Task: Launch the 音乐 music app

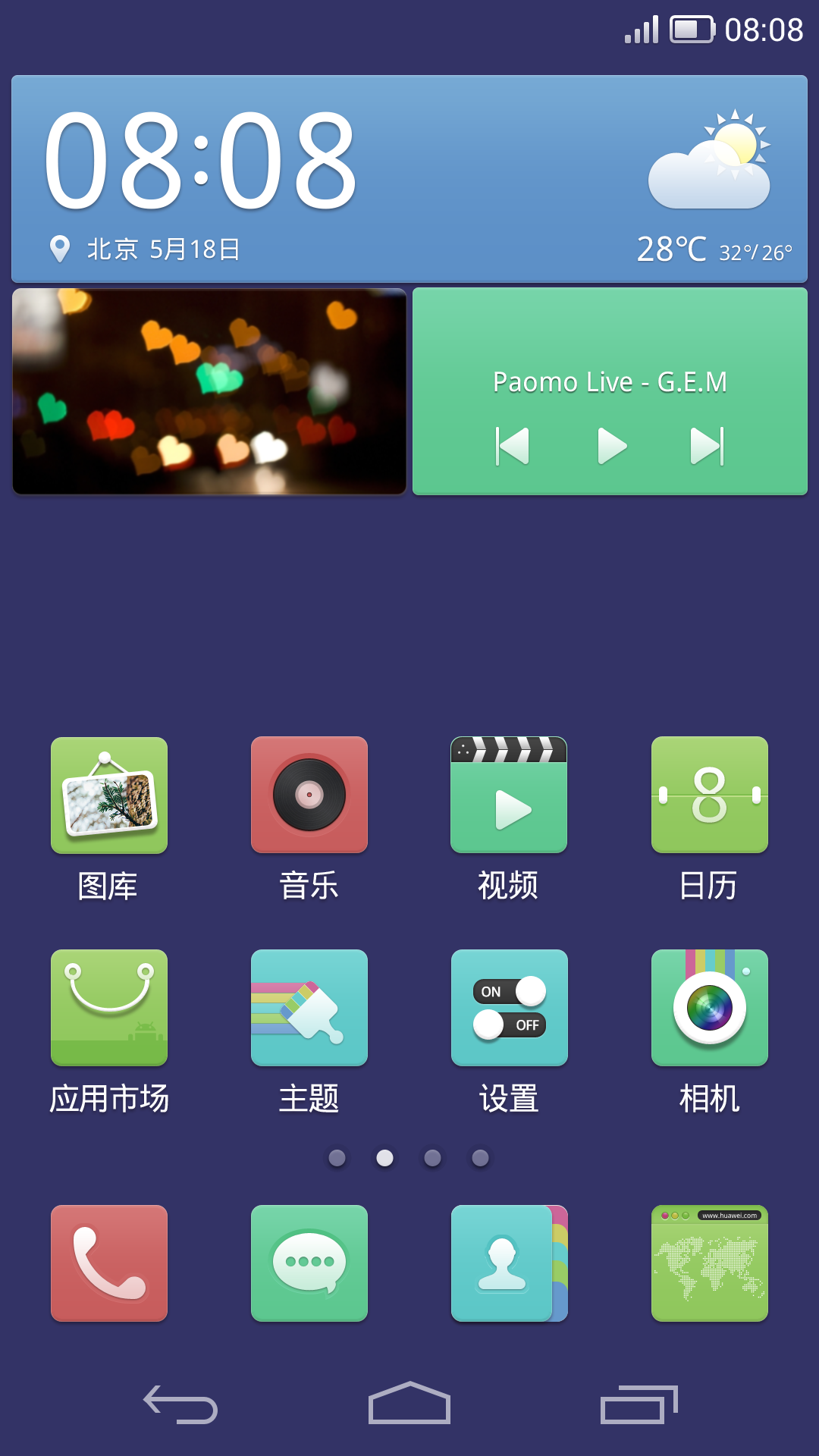Action: [x=309, y=795]
